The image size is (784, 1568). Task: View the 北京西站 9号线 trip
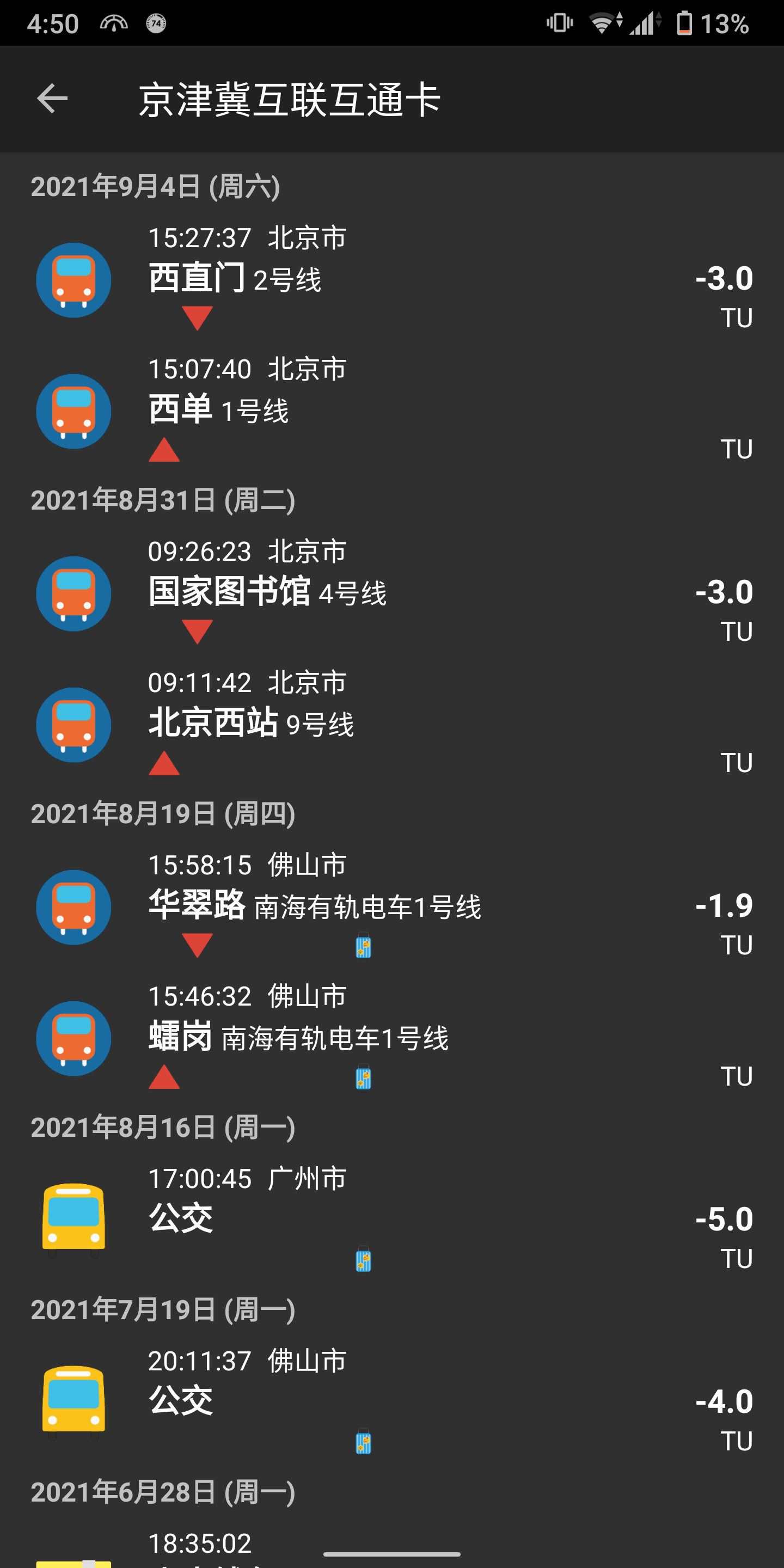[392, 724]
